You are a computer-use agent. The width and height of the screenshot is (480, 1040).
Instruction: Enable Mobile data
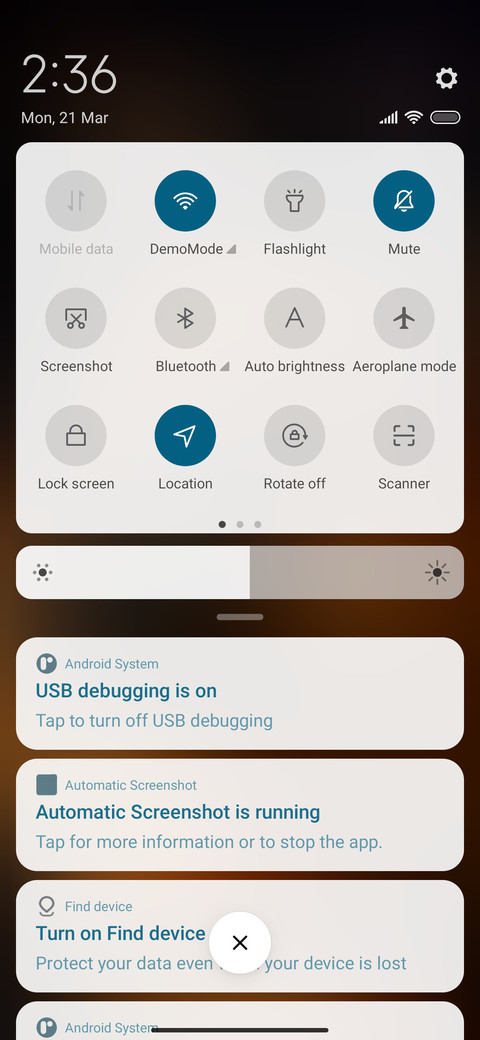tap(76, 201)
